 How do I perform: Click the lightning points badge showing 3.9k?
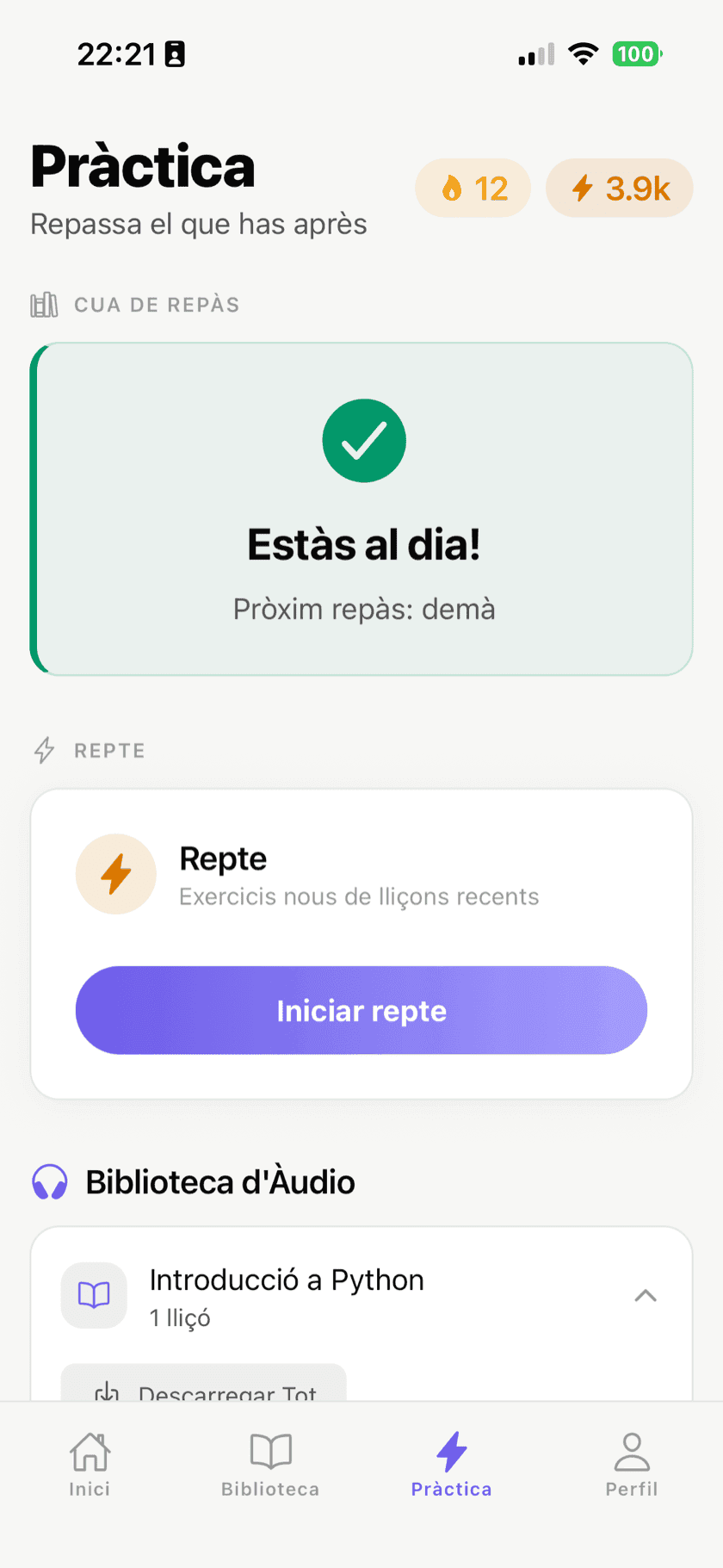[619, 188]
